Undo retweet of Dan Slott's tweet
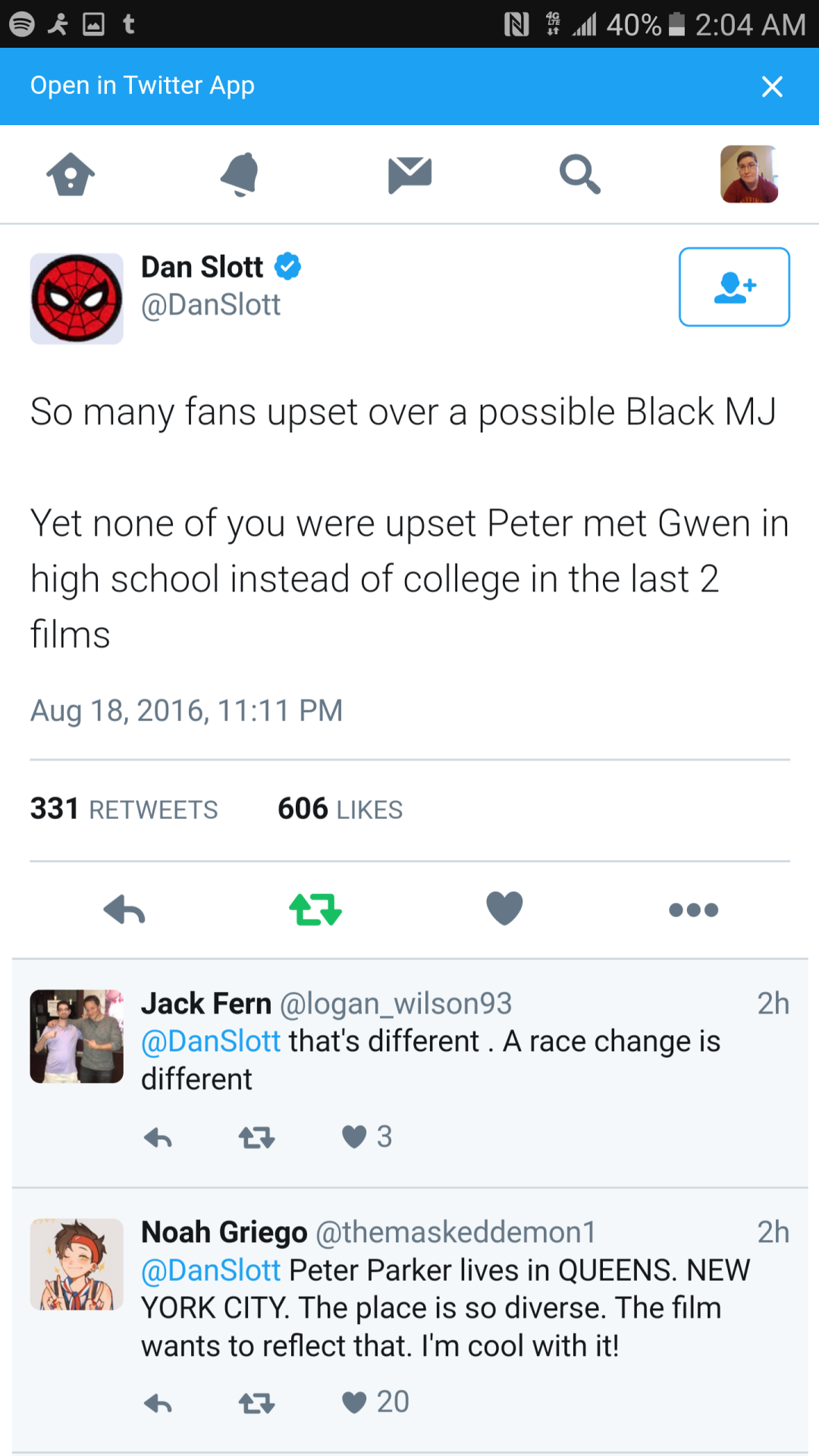This screenshot has width=819, height=1456. (315, 909)
